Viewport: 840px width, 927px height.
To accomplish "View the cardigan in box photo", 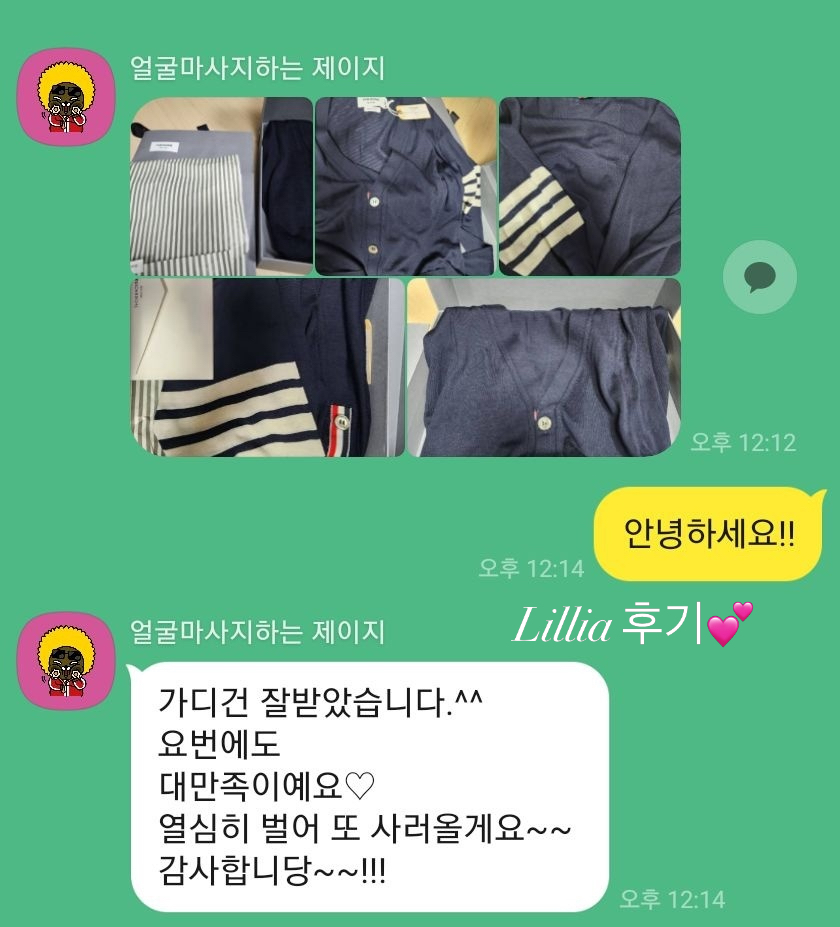I will coord(543,367).
